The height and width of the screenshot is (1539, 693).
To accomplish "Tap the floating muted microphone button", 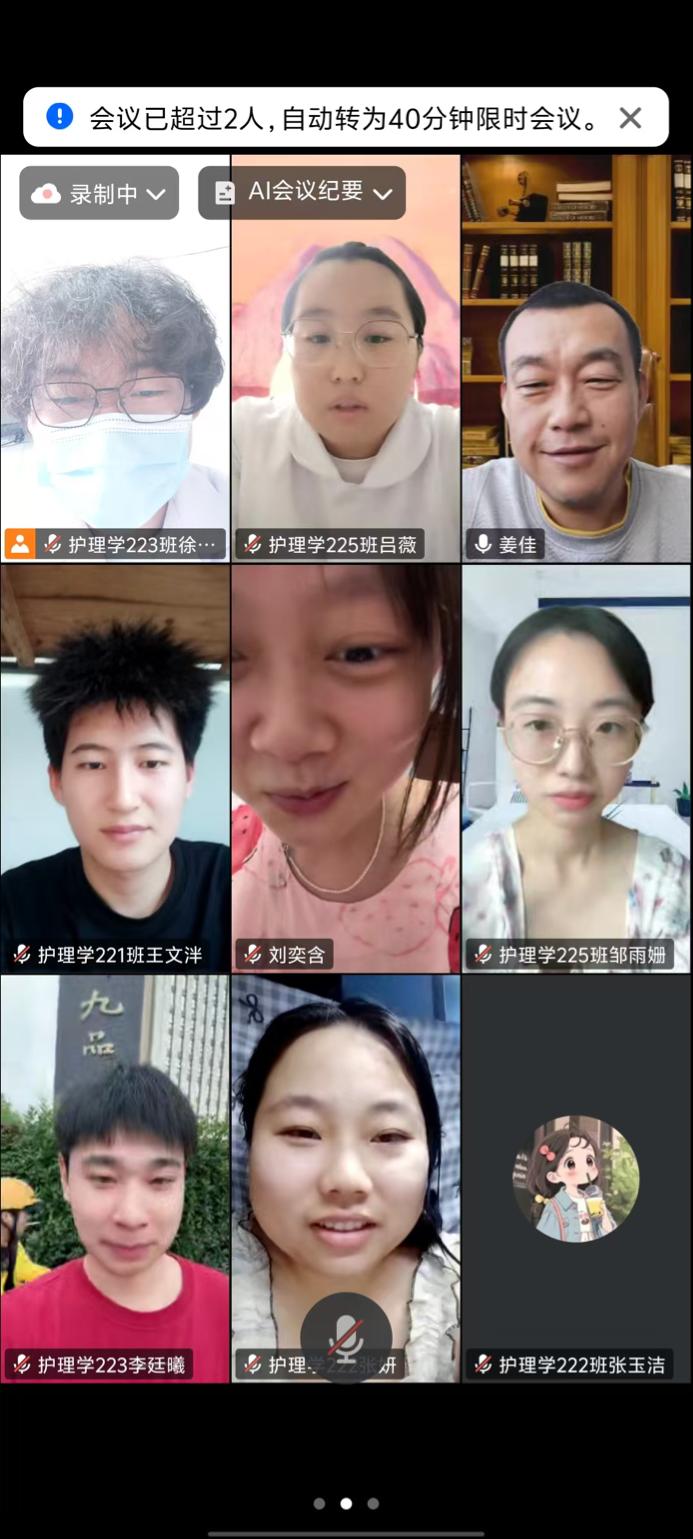I will click(346, 1338).
